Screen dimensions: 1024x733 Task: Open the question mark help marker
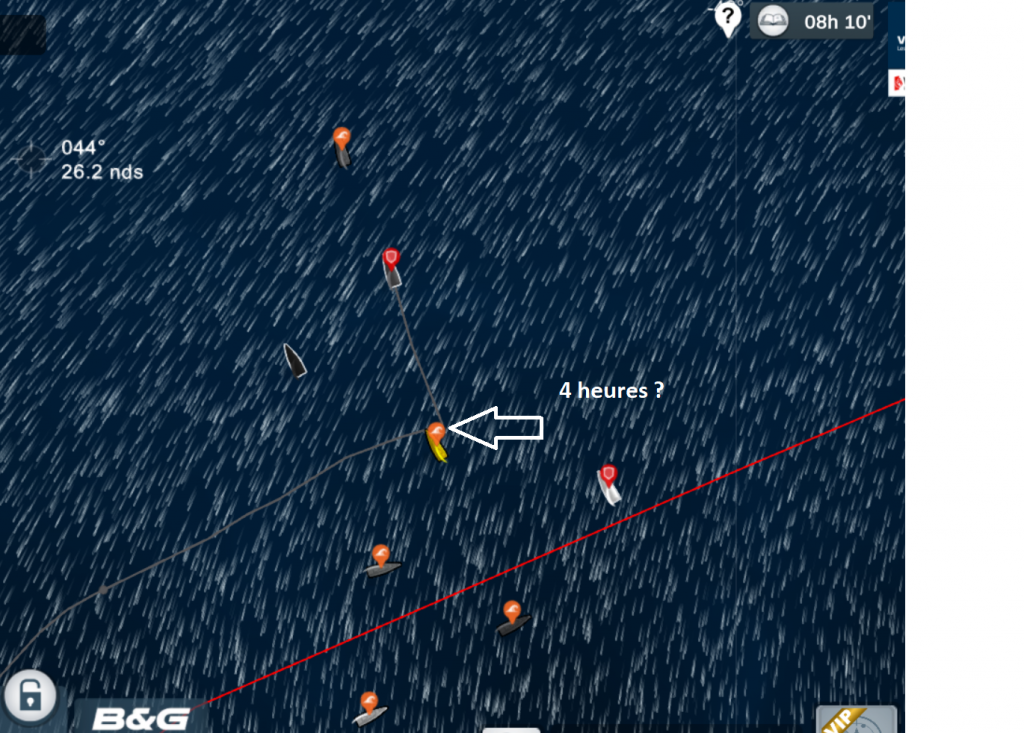pyautogui.click(x=727, y=17)
